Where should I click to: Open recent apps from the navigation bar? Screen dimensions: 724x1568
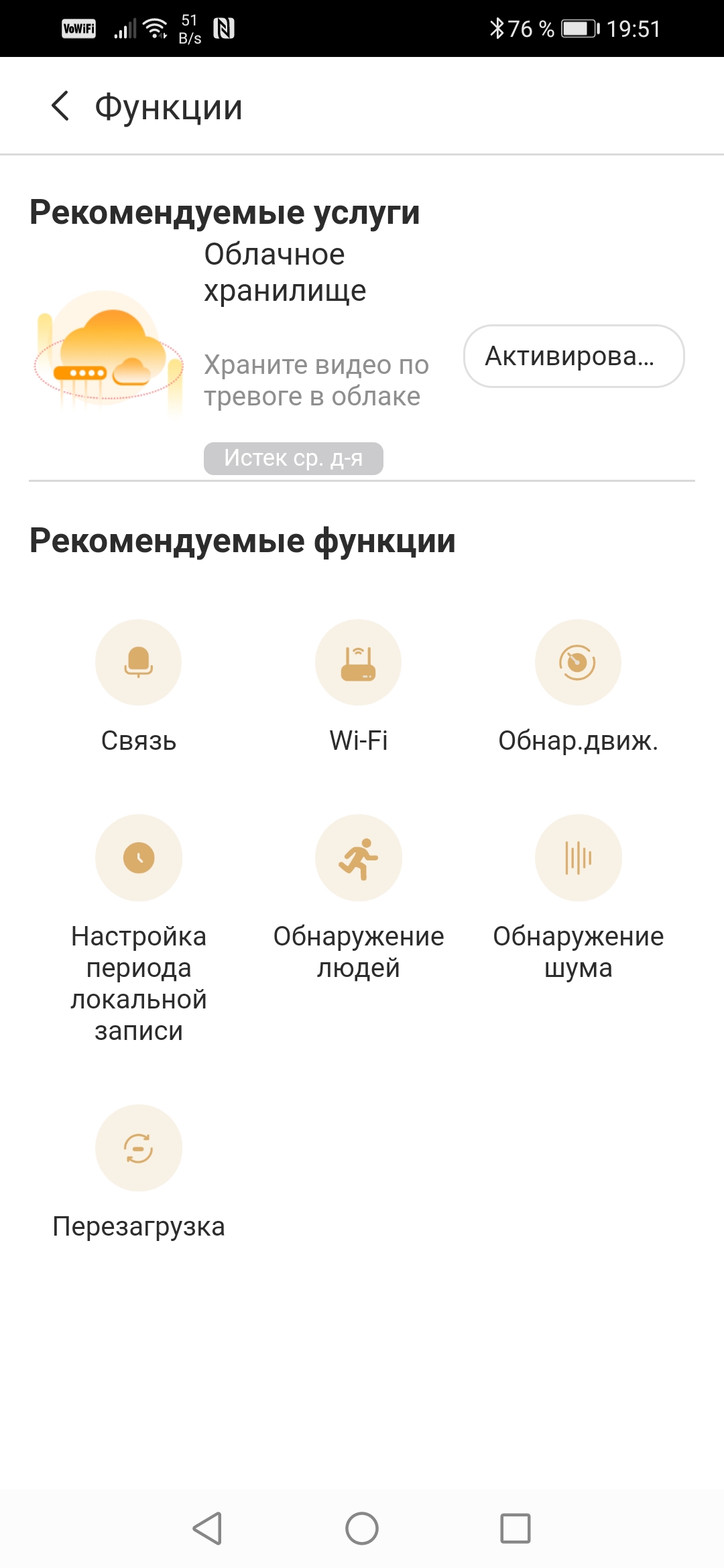coord(515,1528)
